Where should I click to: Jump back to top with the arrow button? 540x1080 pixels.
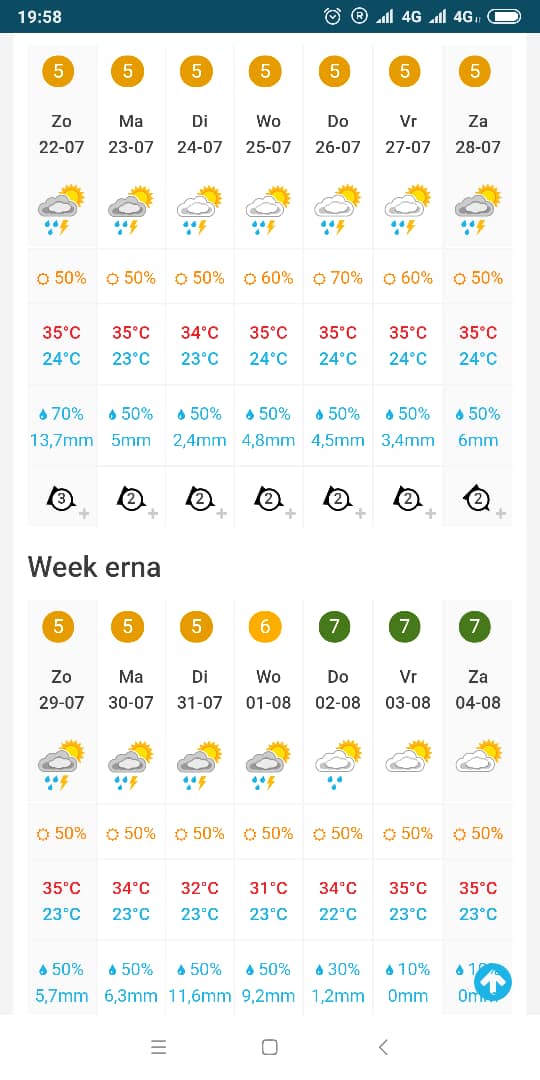492,982
